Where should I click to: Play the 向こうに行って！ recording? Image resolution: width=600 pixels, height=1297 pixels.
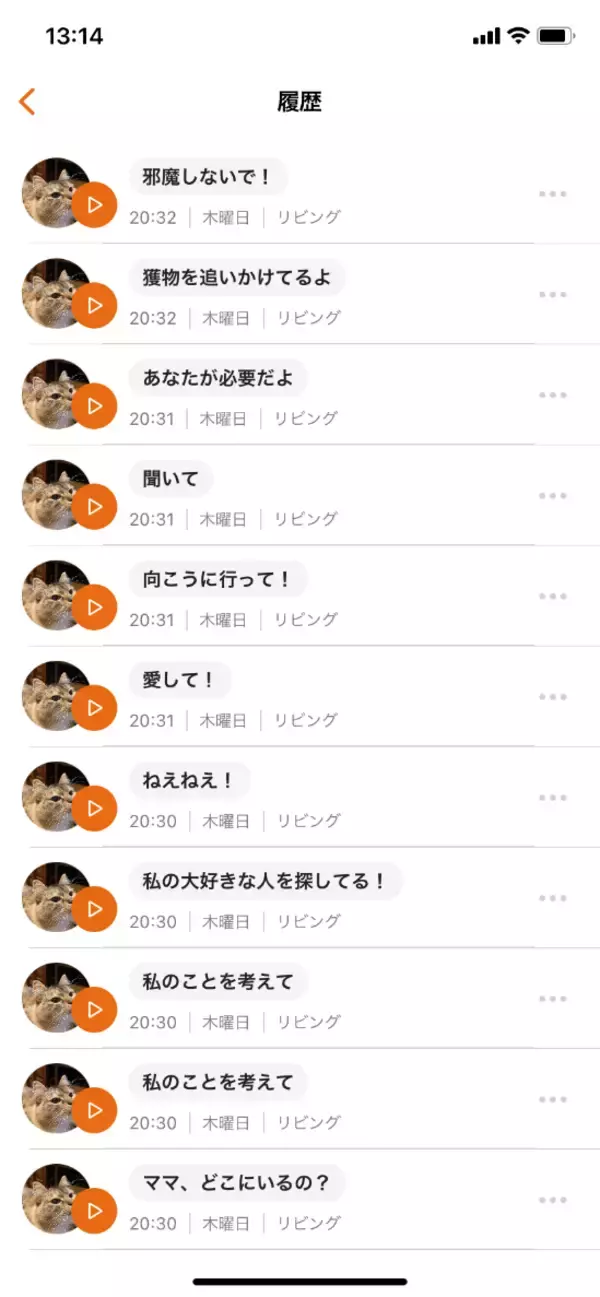point(95,607)
